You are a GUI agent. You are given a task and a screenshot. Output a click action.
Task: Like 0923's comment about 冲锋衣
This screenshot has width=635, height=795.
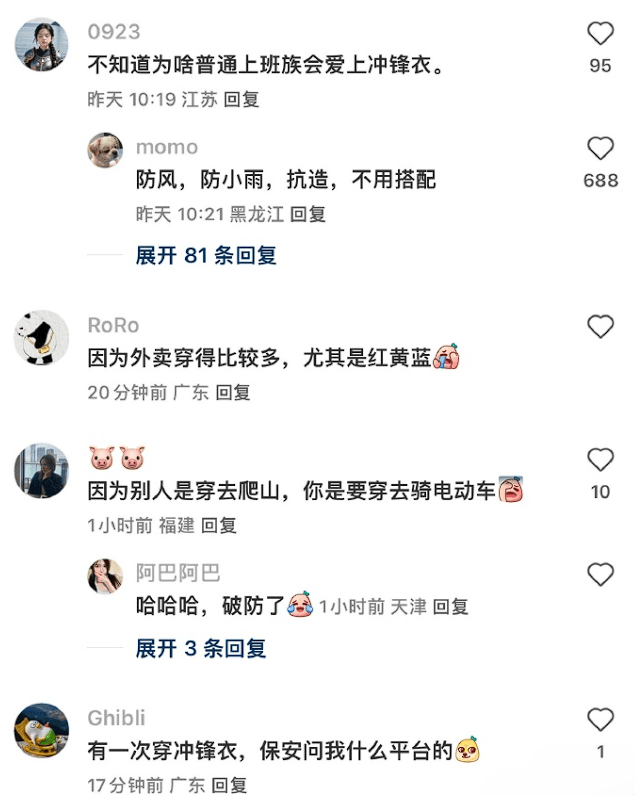click(600, 35)
